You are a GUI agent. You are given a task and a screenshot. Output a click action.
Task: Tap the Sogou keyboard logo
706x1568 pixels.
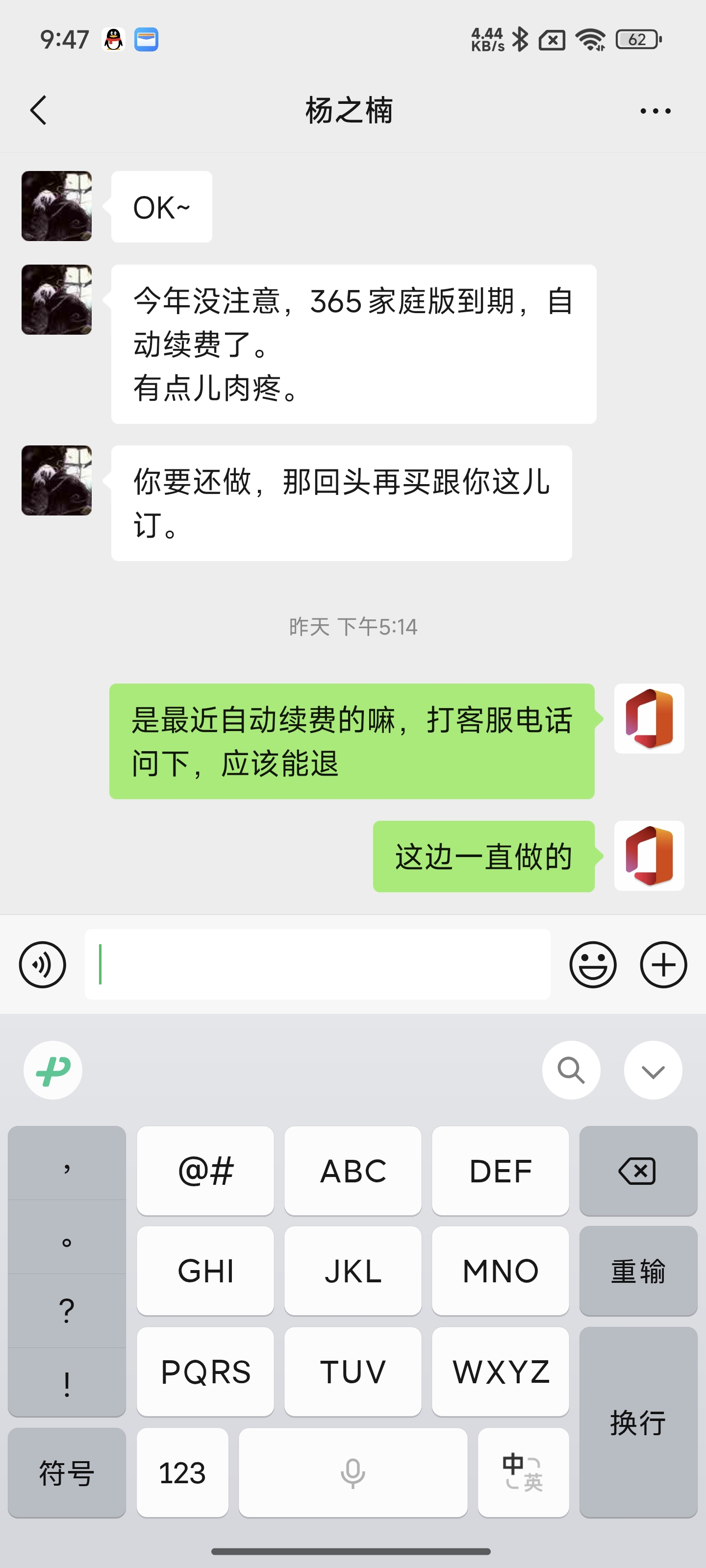pos(52,1070)
